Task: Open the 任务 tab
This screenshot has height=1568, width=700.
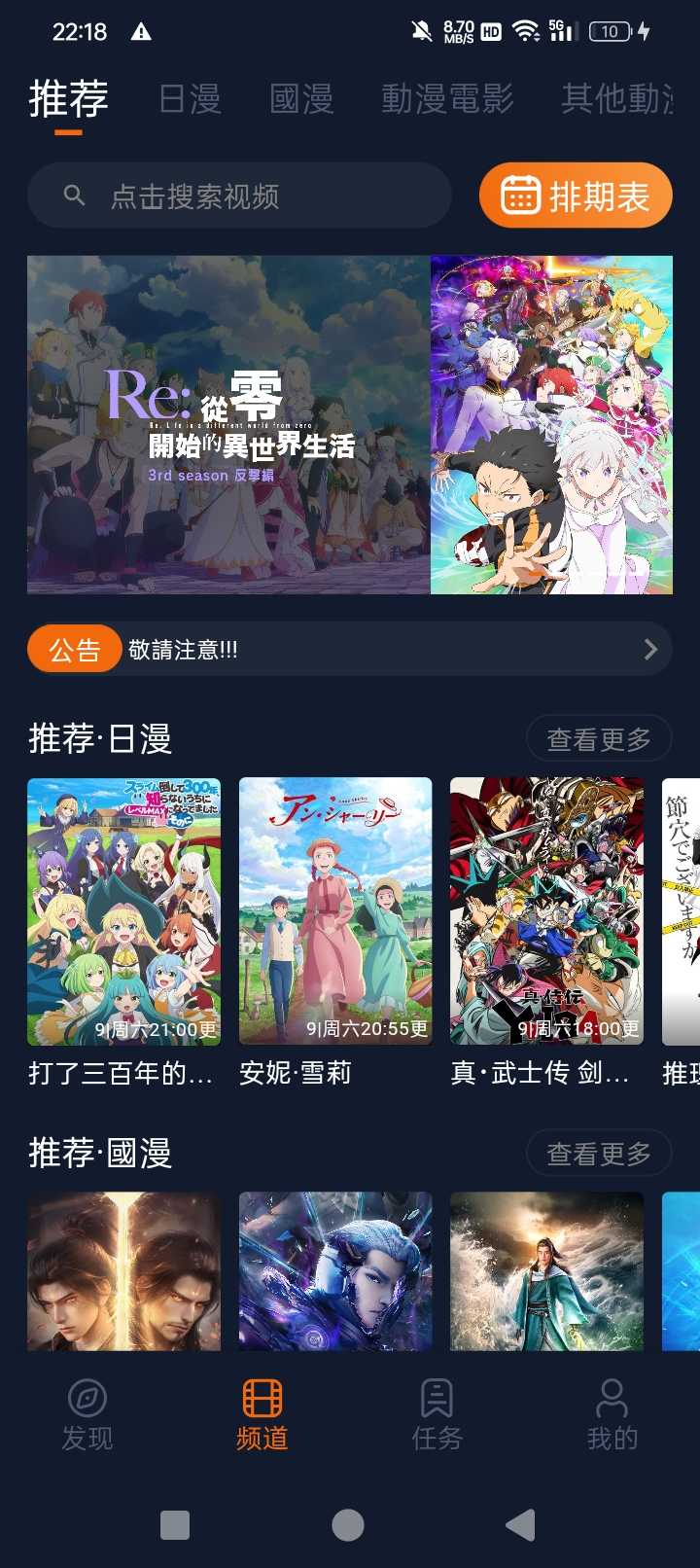Action: click(x=437, y=1414)
